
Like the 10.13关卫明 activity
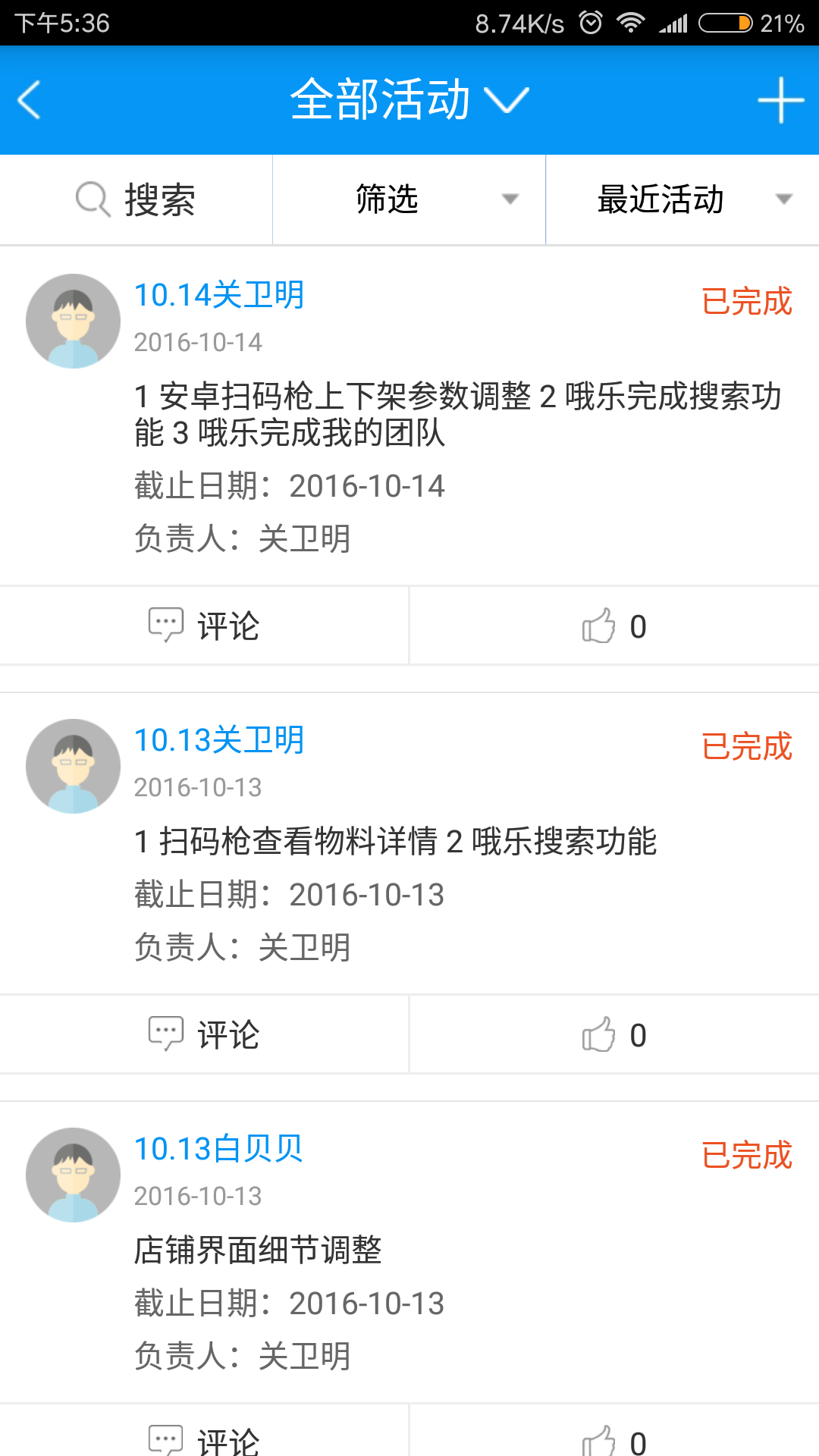point(613,1035)
